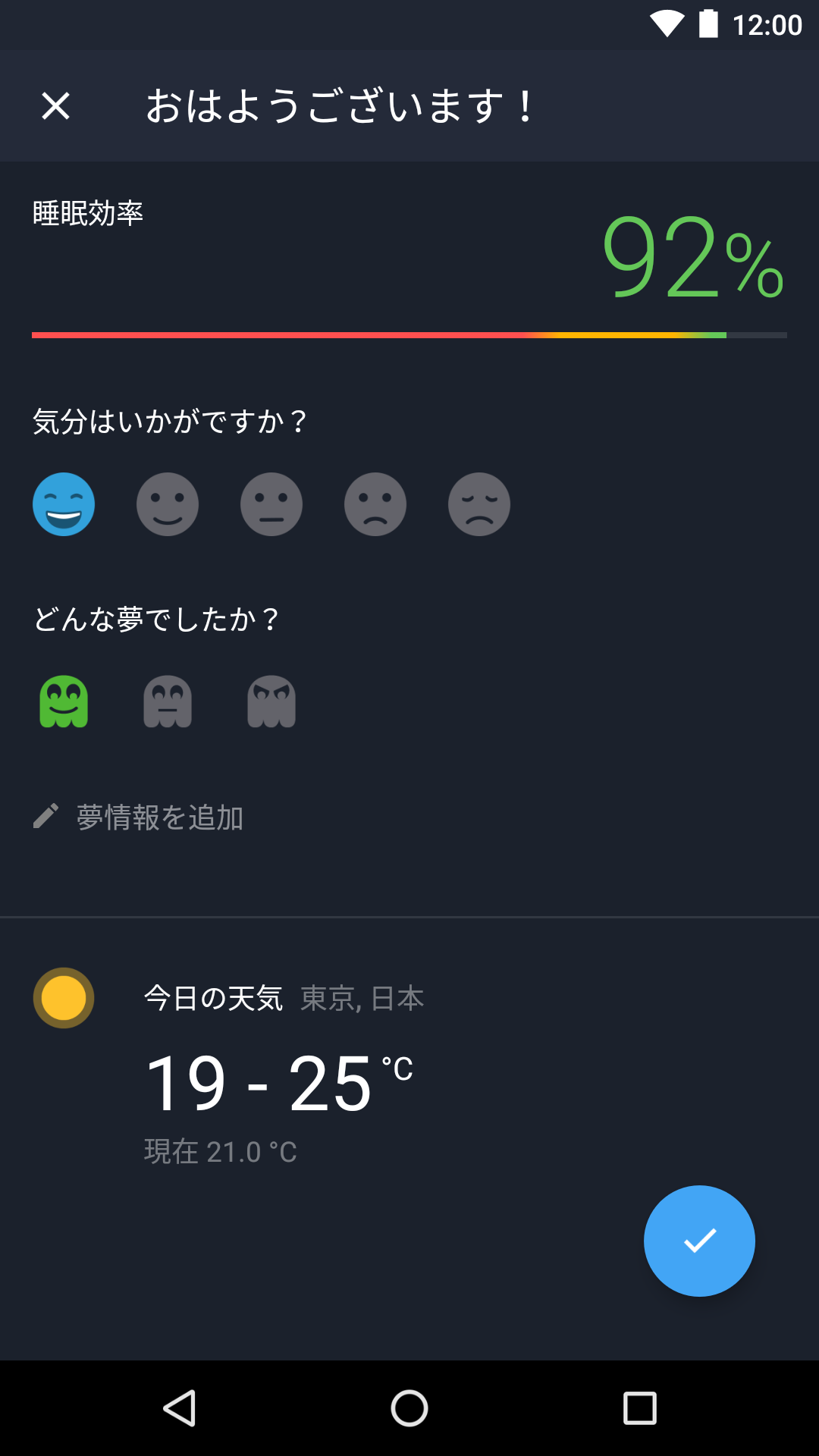Pick the neutral straight-mouth mood face
This screenshot has height=1456, width=819.
pos(271,504)
